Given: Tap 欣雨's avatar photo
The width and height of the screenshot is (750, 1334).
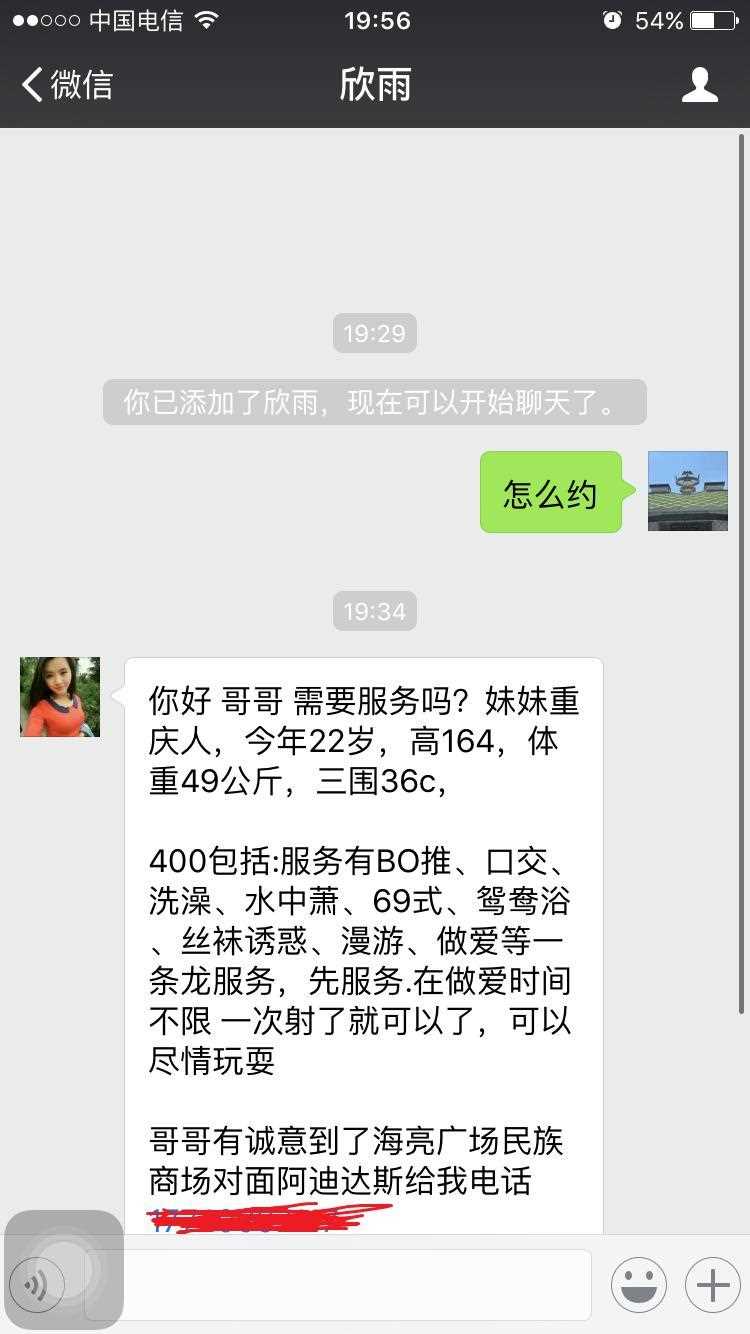Looking at the screenshot, I should pos(60,697).
